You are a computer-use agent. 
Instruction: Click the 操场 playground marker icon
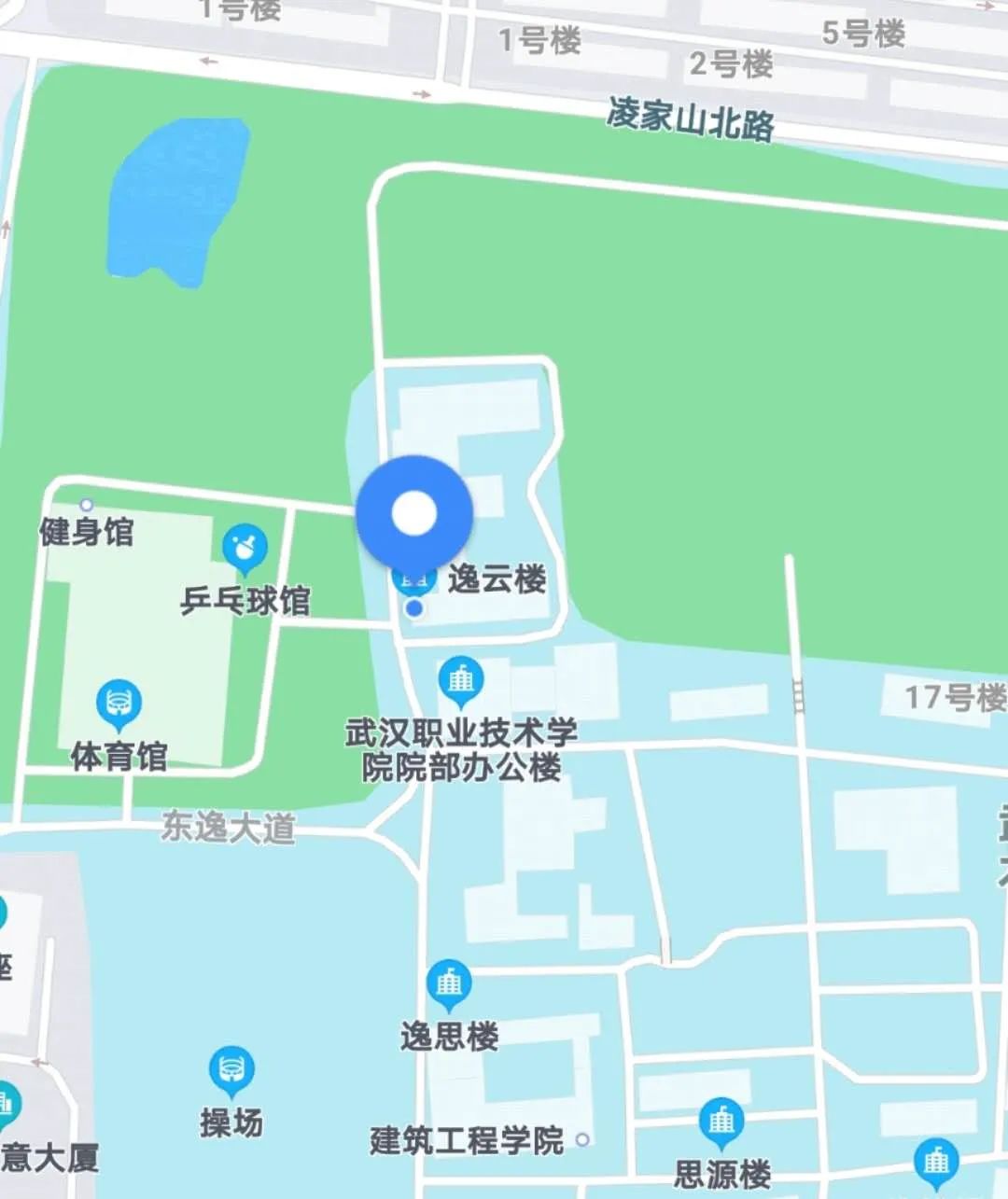(x=231, y=1068)
